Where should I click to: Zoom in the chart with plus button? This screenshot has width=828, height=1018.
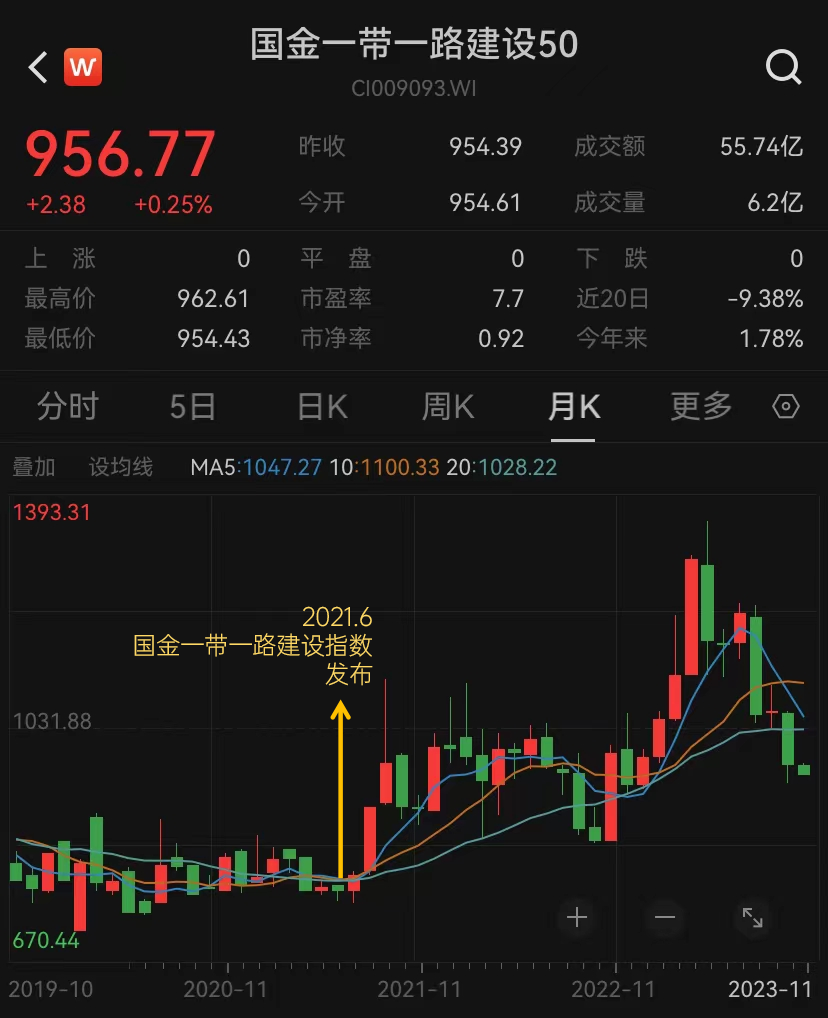tap(577, 917)
